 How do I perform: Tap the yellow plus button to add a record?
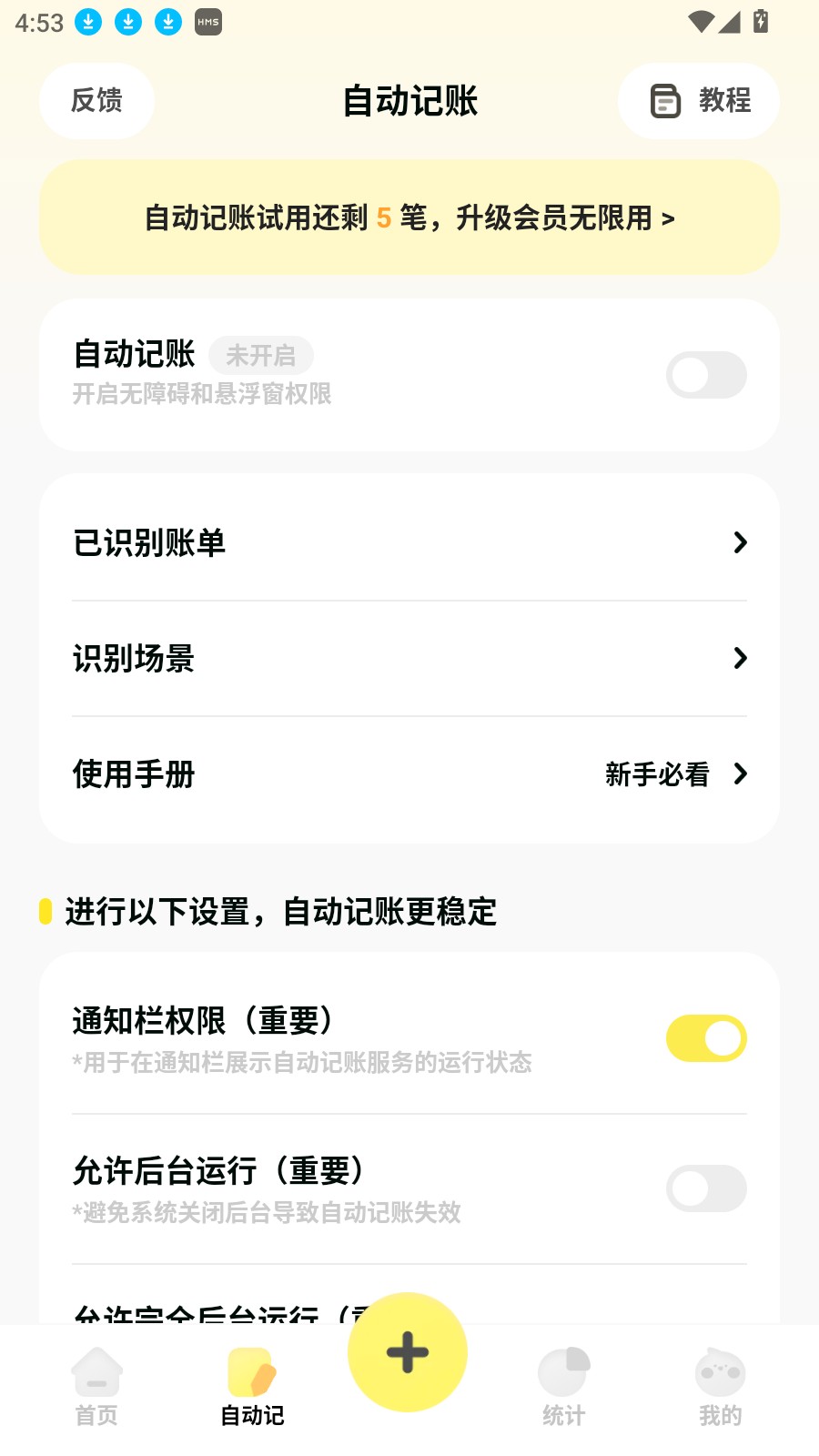(x=408, y=1352)
